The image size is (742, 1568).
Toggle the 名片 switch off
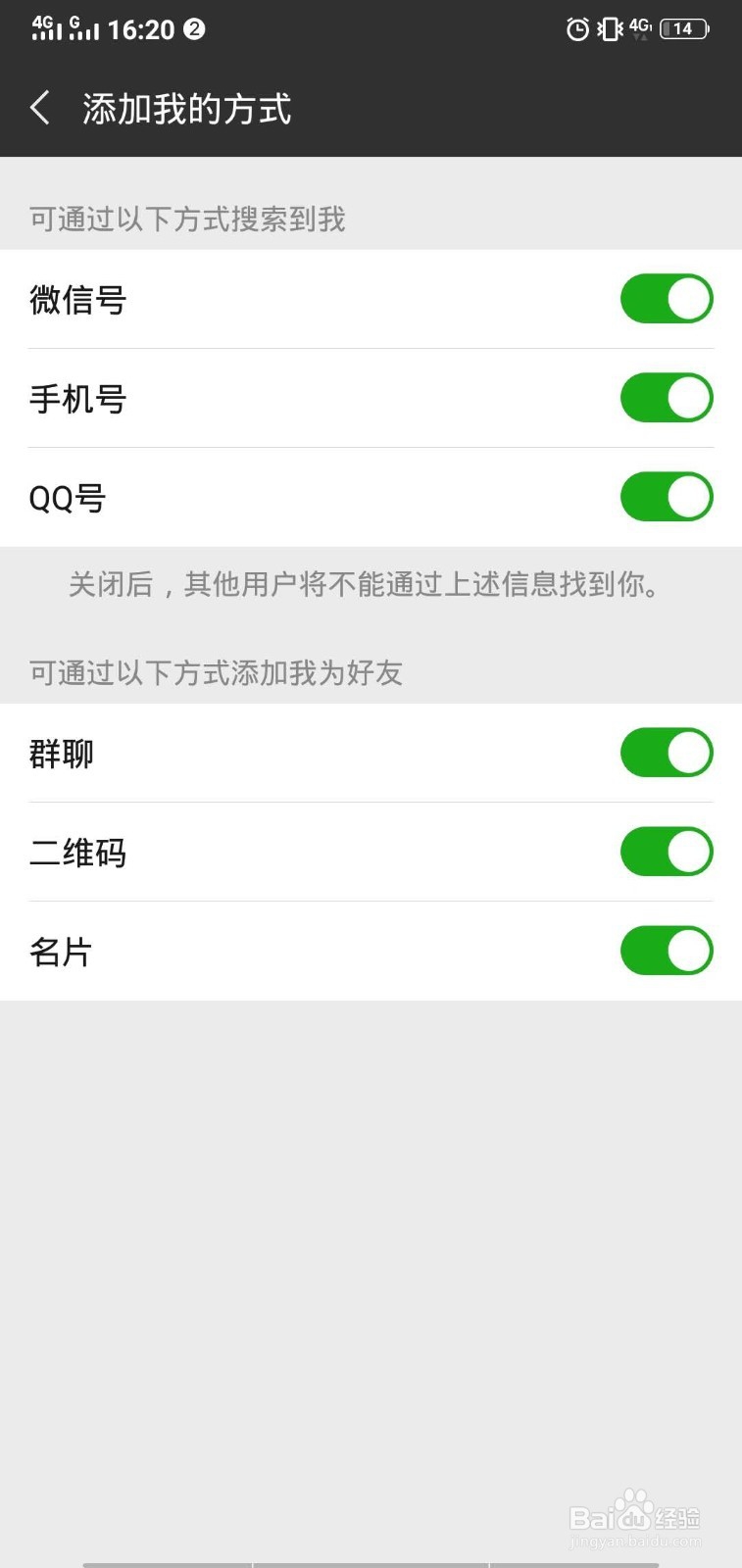pyautogui.click(x=668, y=950)
